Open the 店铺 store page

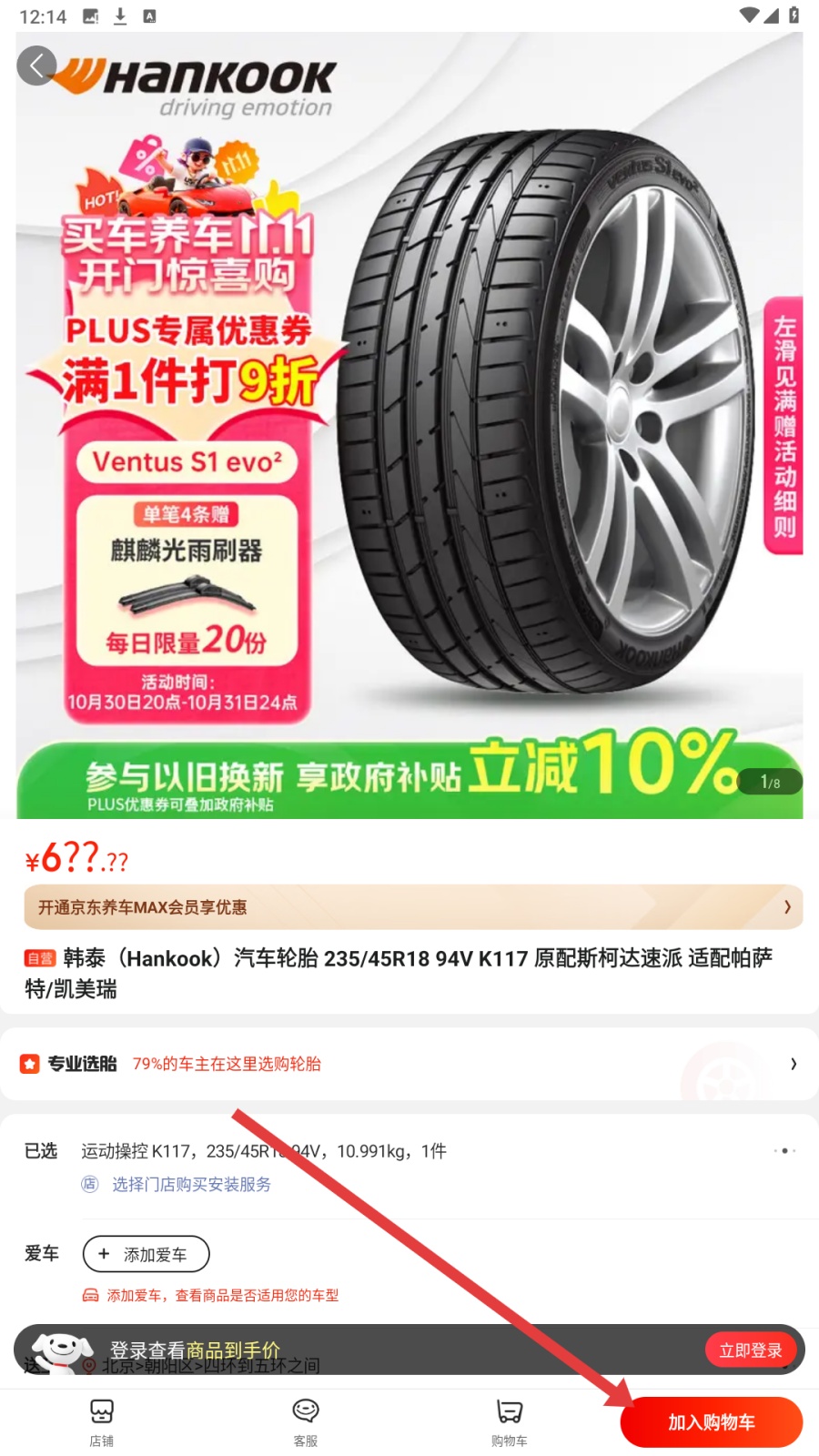102,1421
